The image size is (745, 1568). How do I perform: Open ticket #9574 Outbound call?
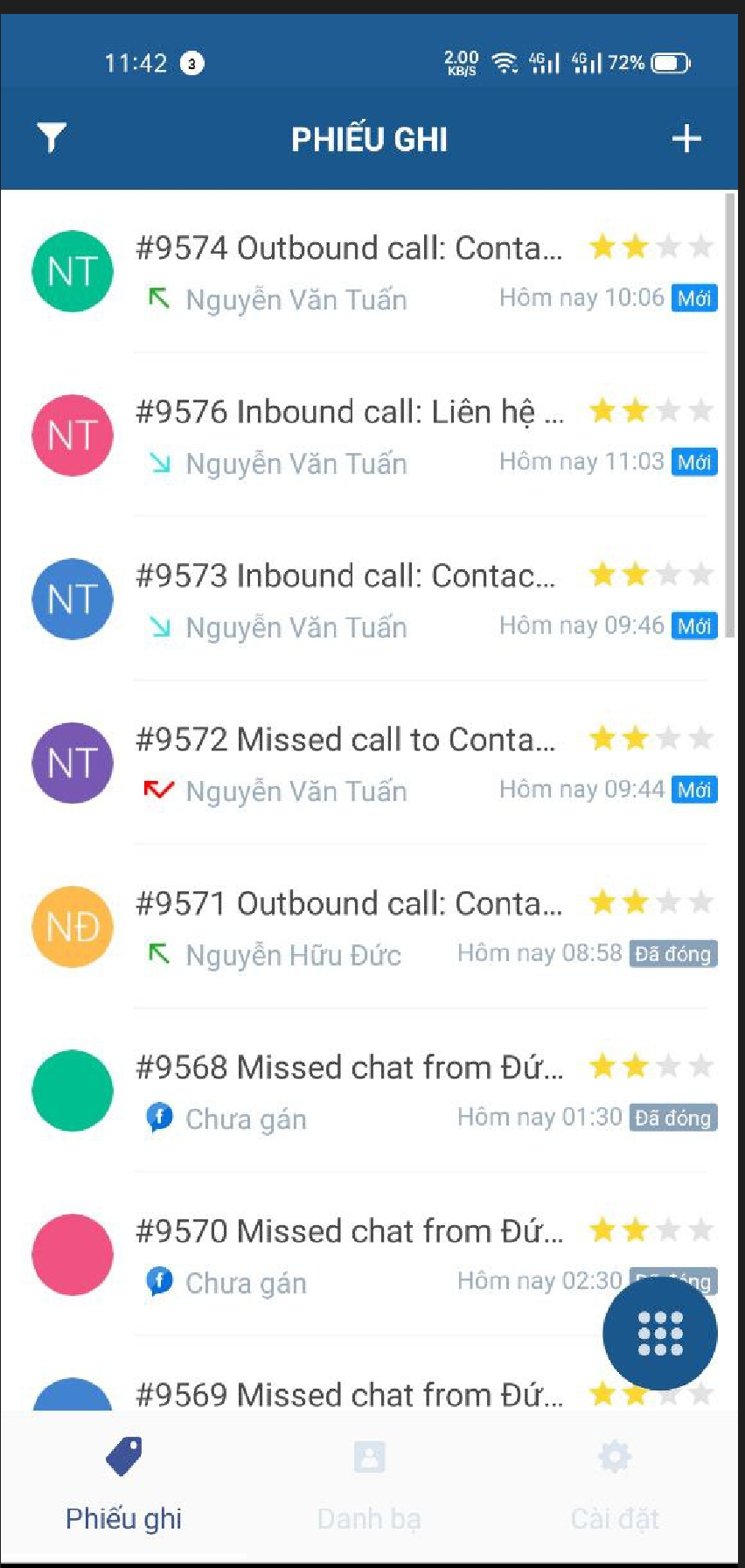coord(350,249)
